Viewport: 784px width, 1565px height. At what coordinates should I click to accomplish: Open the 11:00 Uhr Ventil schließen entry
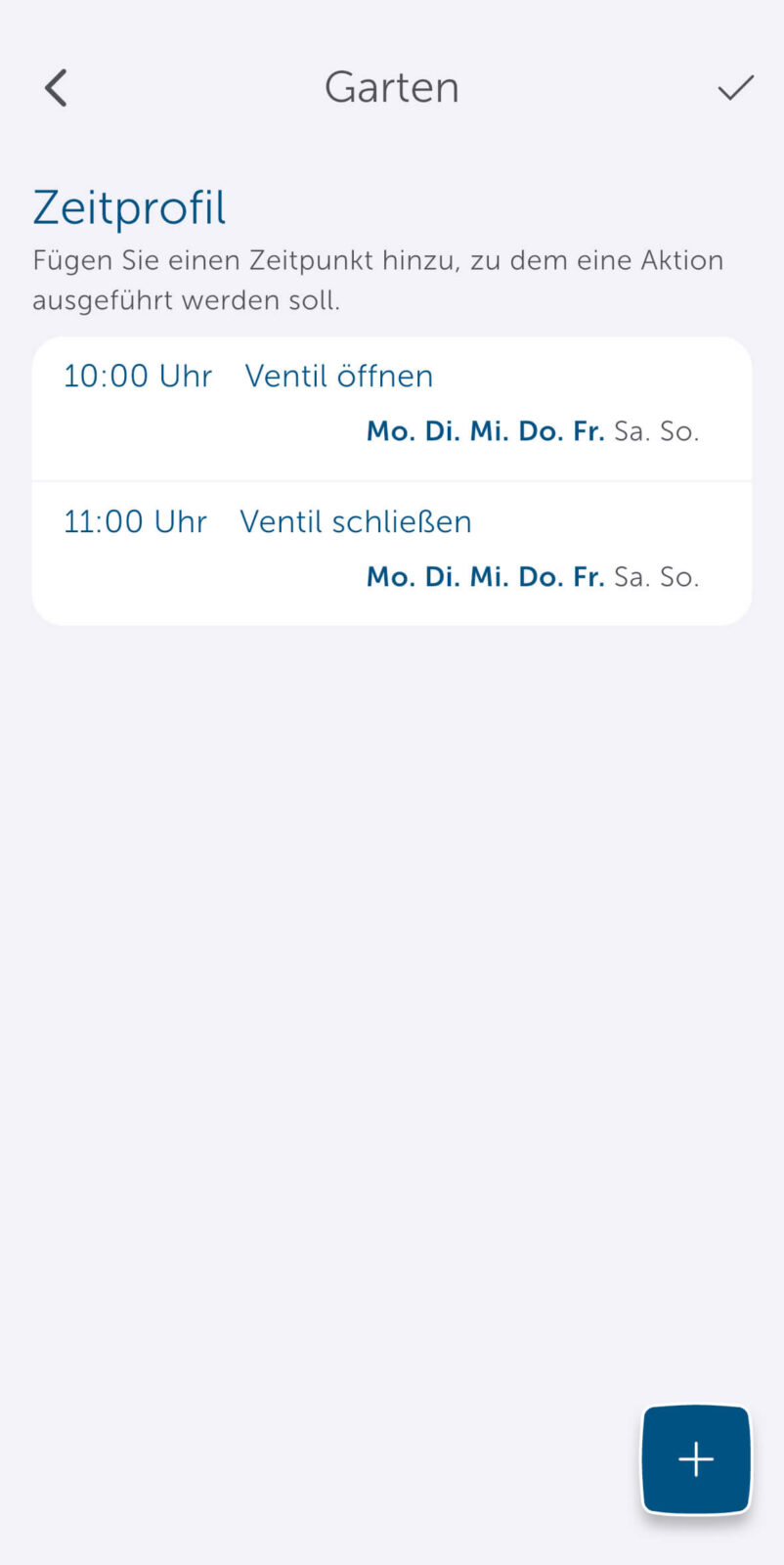point(391,551)
